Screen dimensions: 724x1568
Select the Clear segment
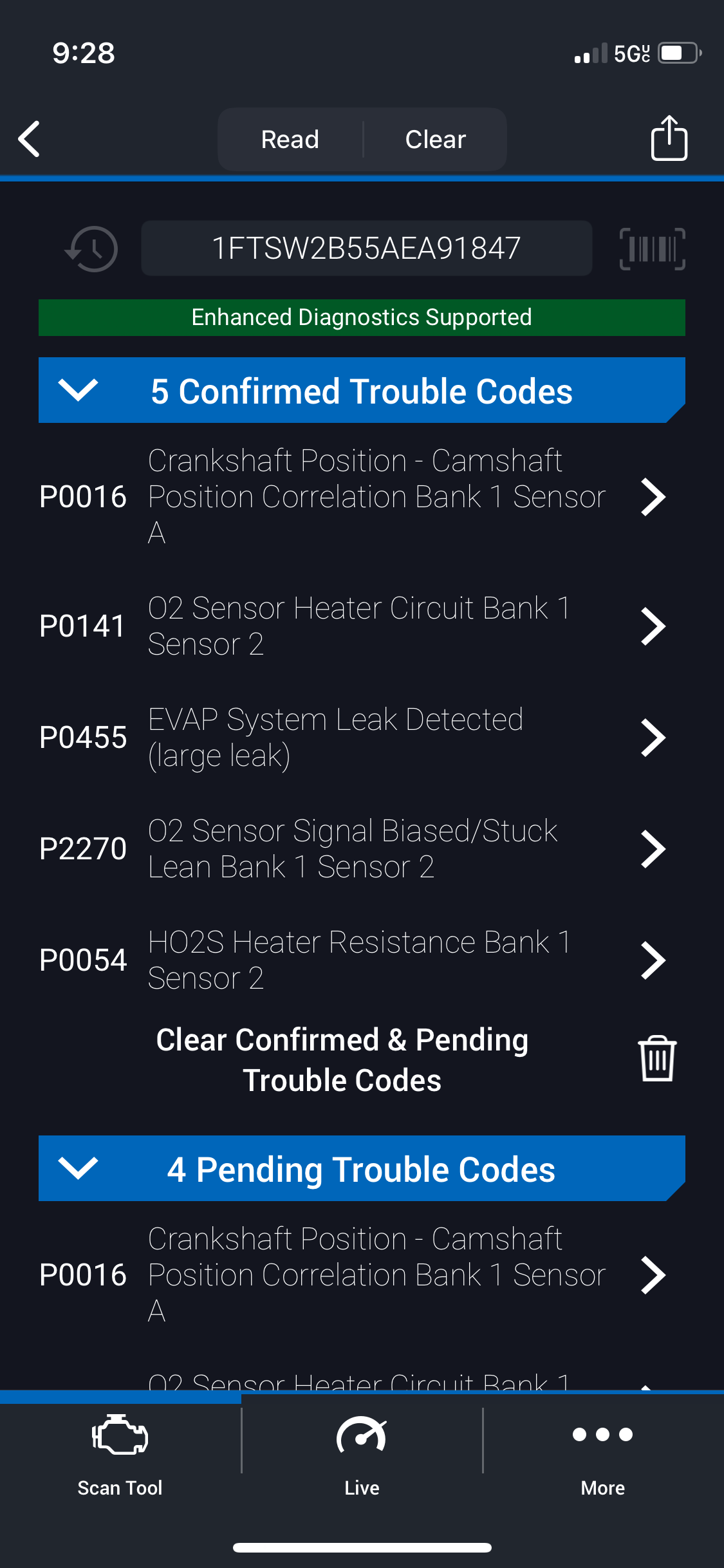pos(436,139)
